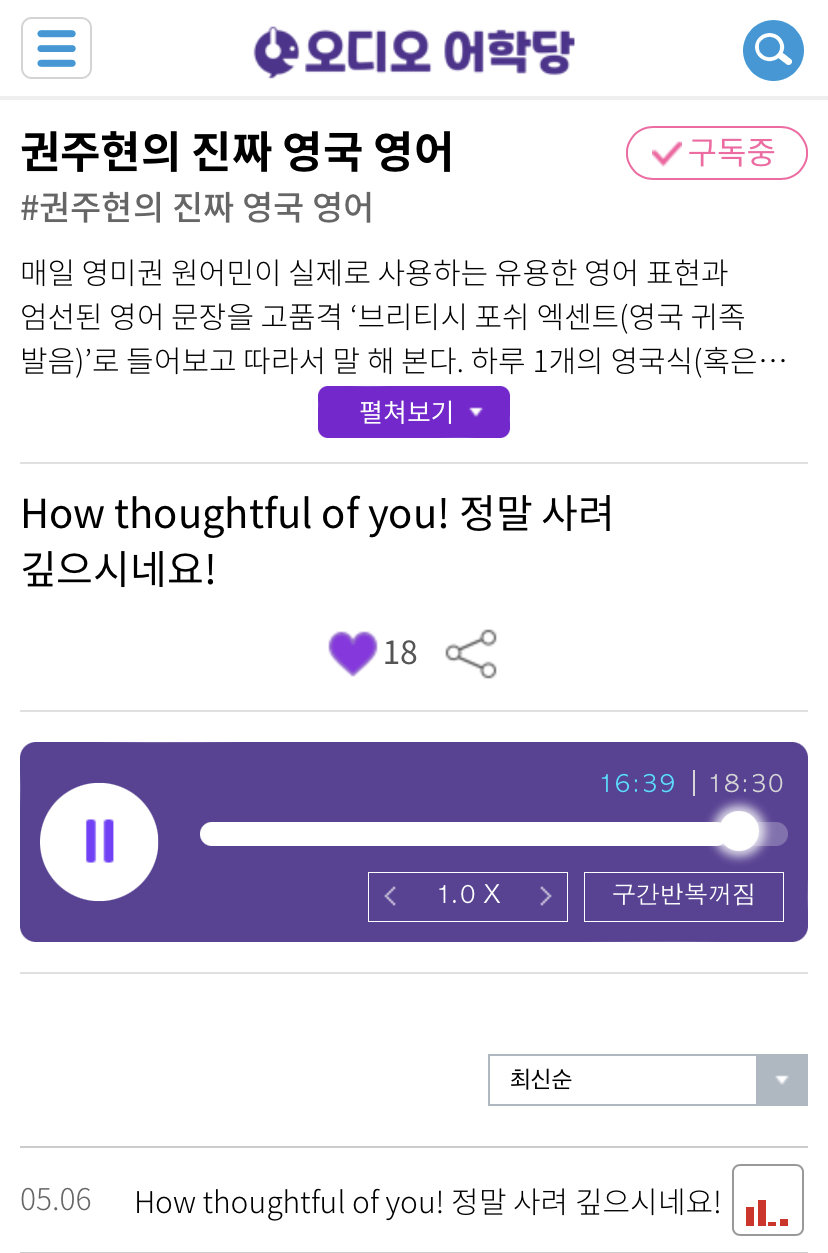Image resolution: width=828 pixels, height=1253 pixels.
Task: Open episode titled How thoughtful of you
Action: pyautogui.click(x=428, y=1200)
